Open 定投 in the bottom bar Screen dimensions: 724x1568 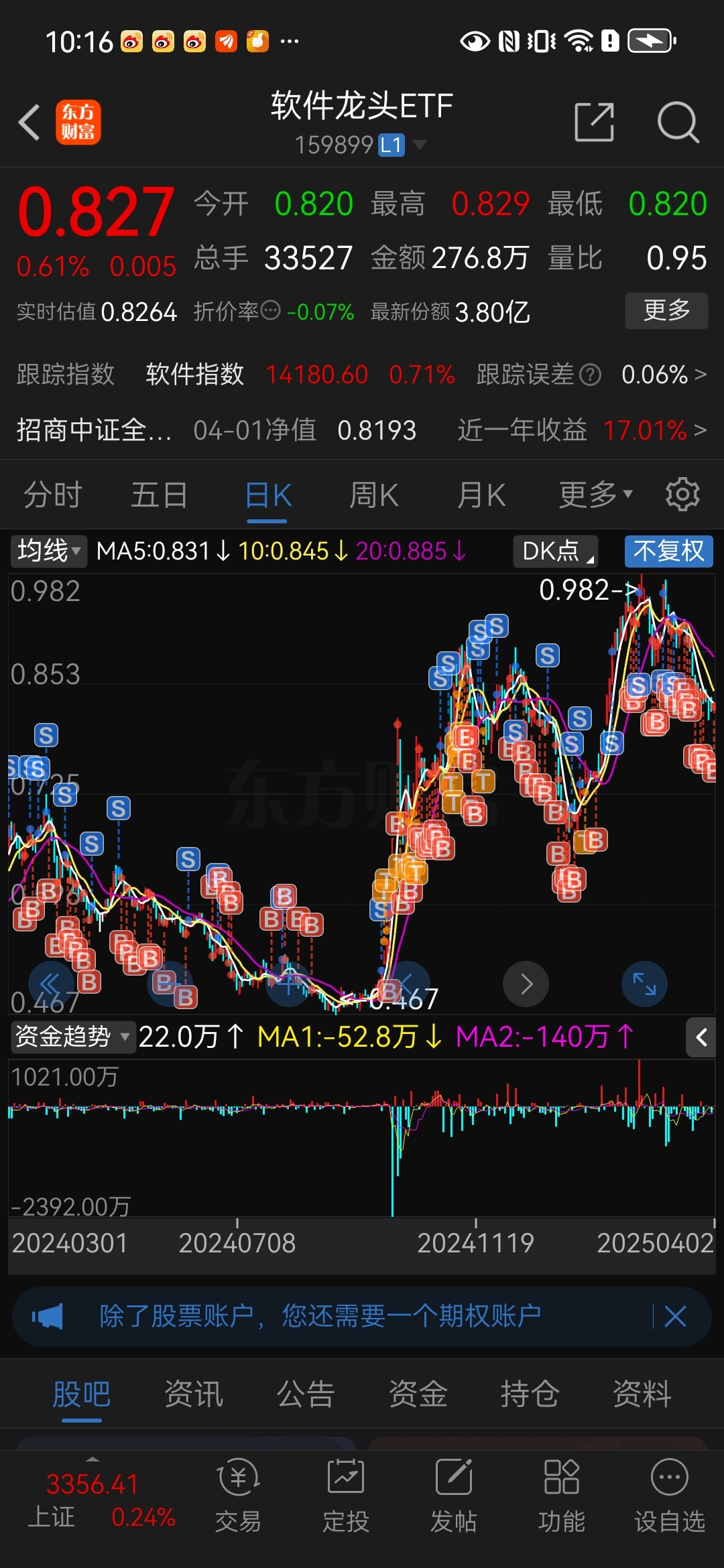click(x=346, y=1496)
